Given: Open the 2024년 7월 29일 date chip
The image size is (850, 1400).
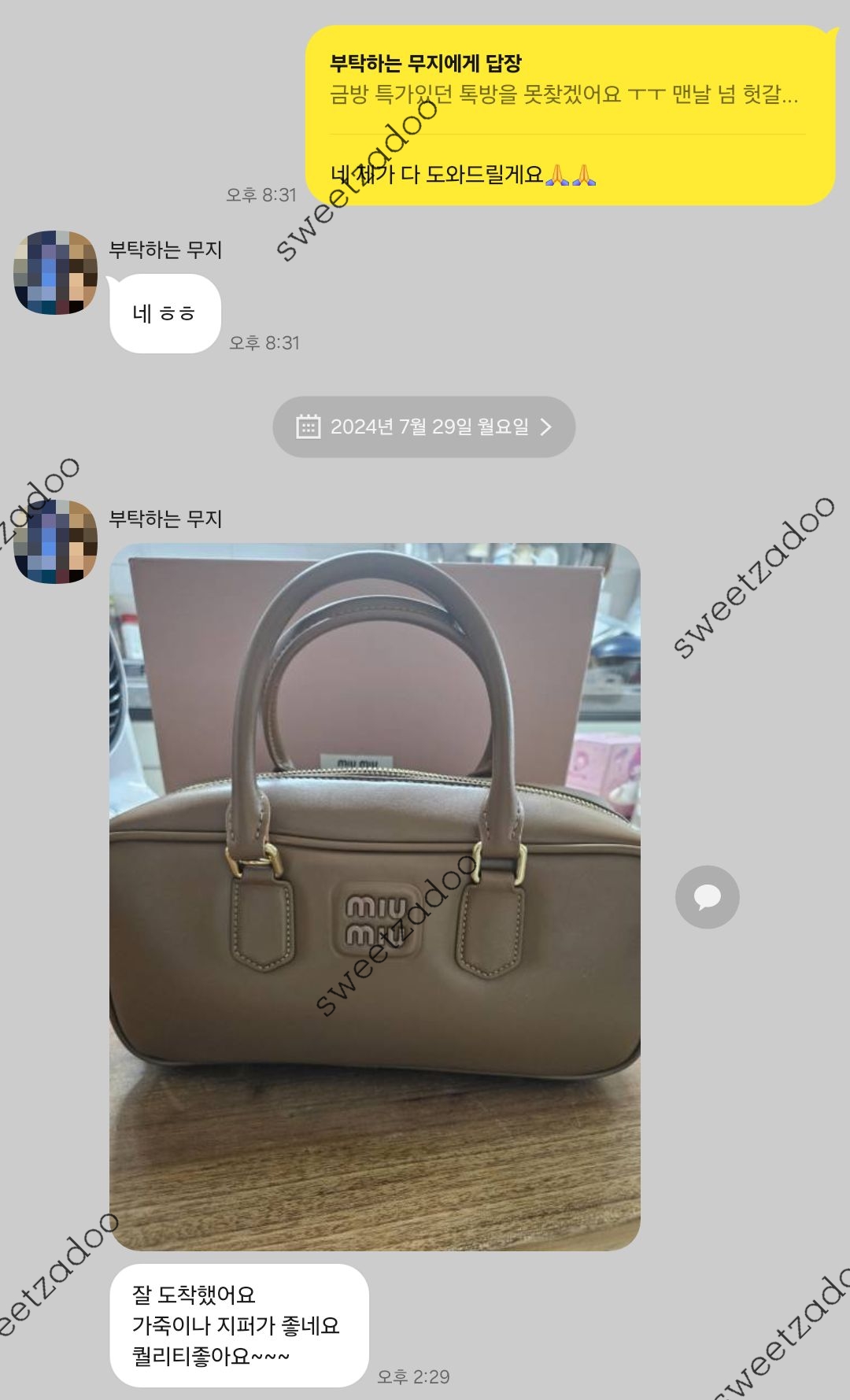Looking at the screenshot, I should click(x=423, y=427).
